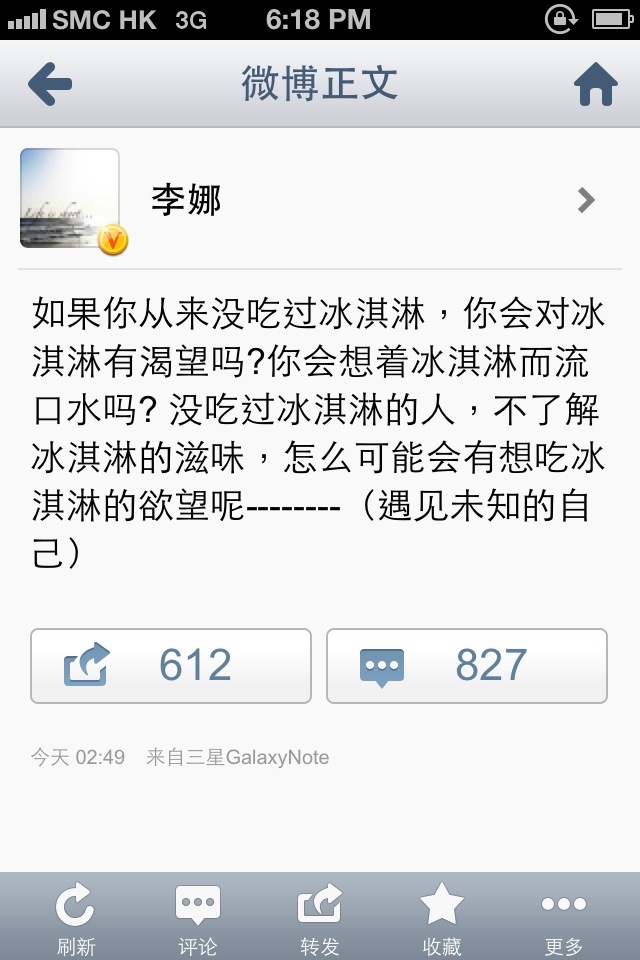View the 827 comments button

(x=467, y=666)
